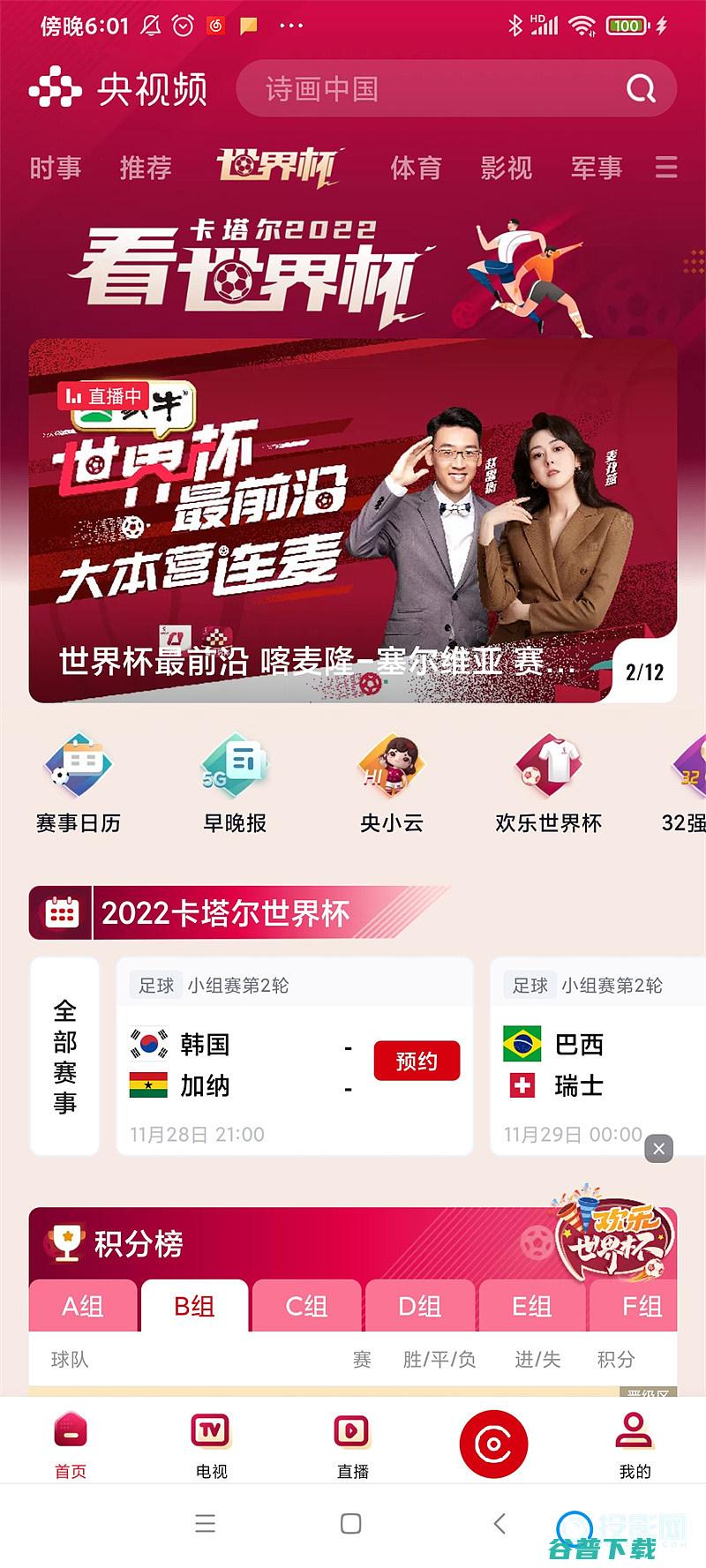Select the E组 group tab
The height and width of the screenshot is (1568, 706).
(531, 1308)
